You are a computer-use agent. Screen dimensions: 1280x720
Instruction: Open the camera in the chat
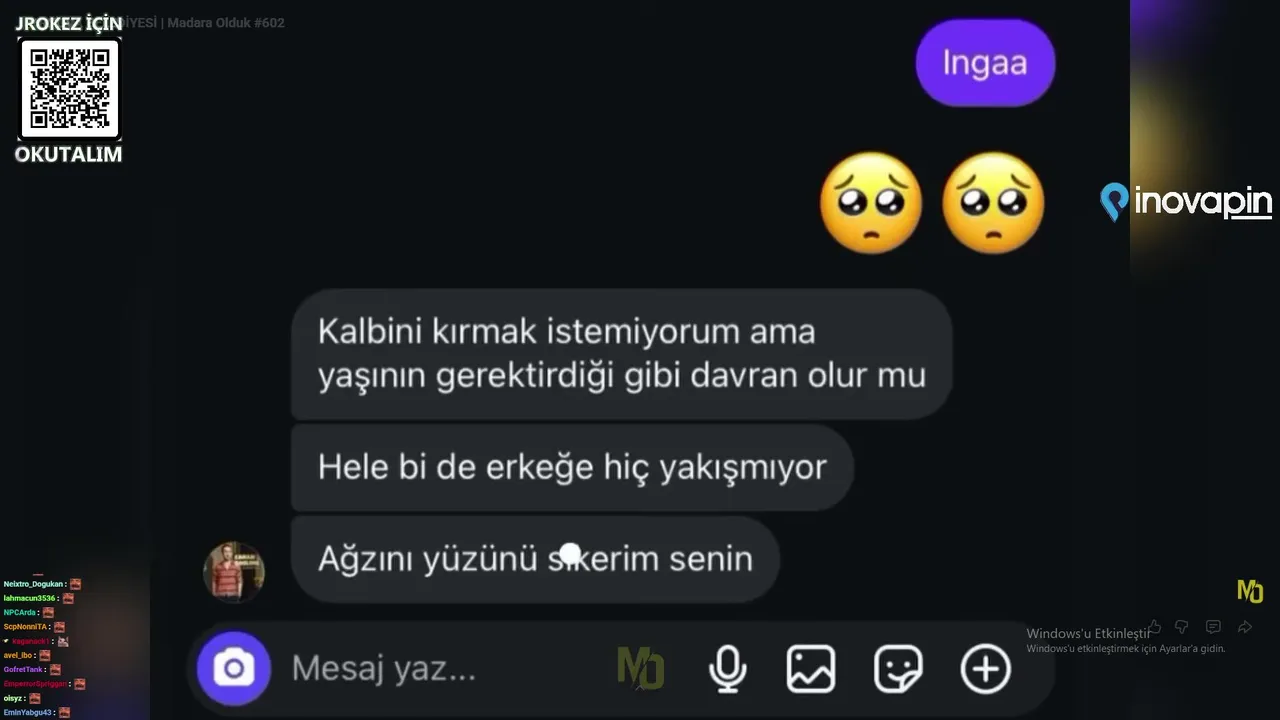(234, 668)
